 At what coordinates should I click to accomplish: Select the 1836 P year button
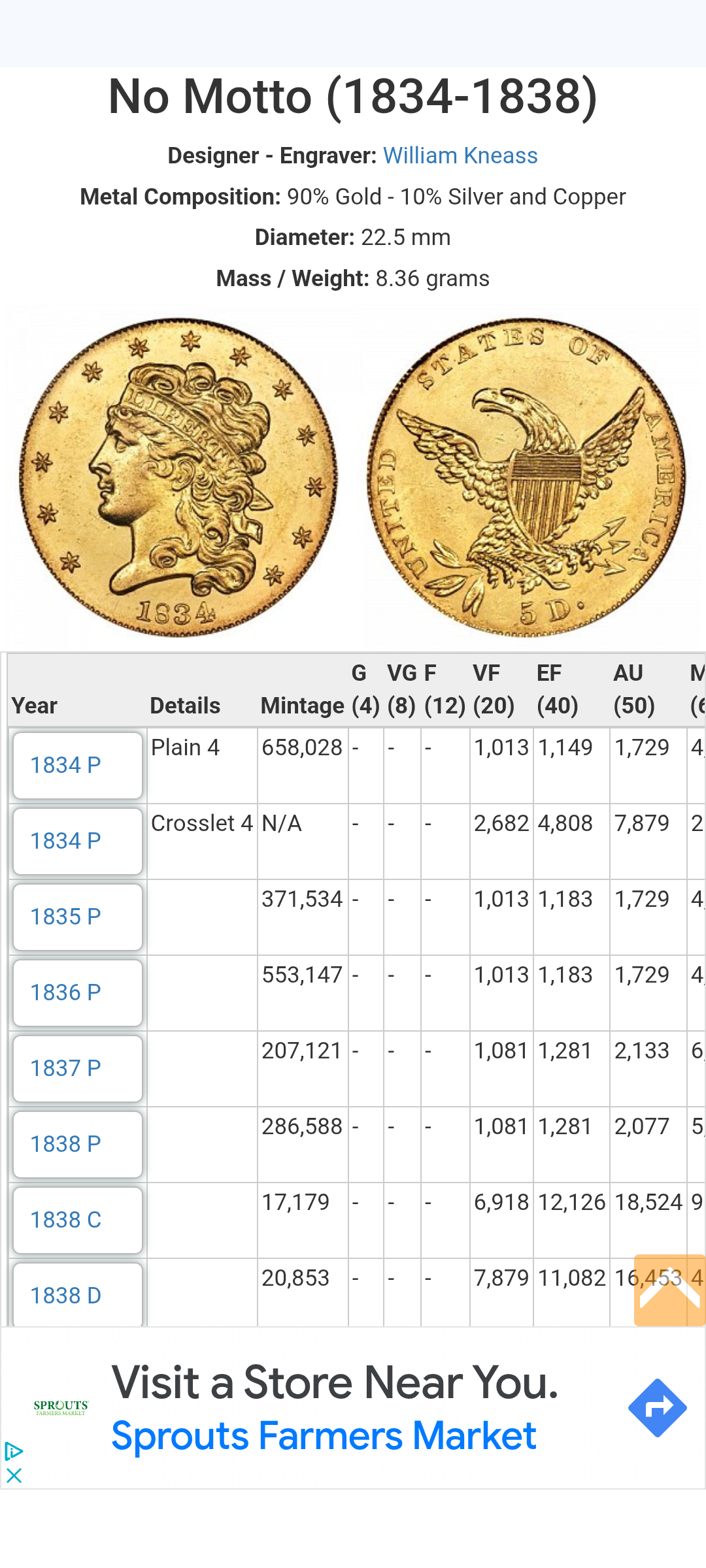(78, 992)
